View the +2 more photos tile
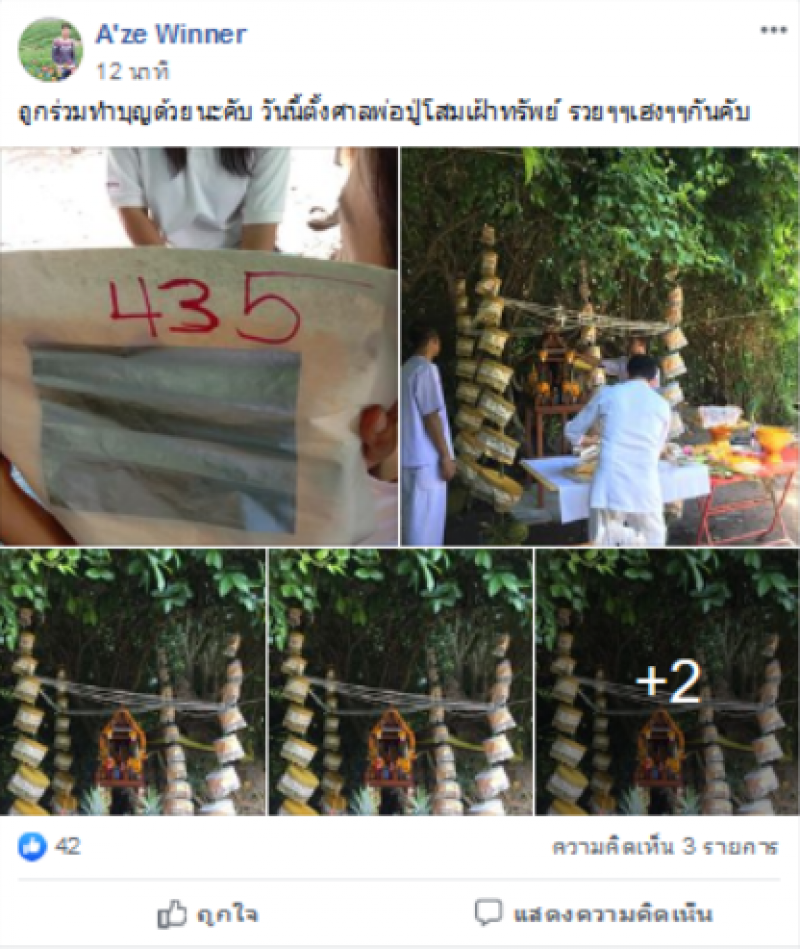 (667, 681)
